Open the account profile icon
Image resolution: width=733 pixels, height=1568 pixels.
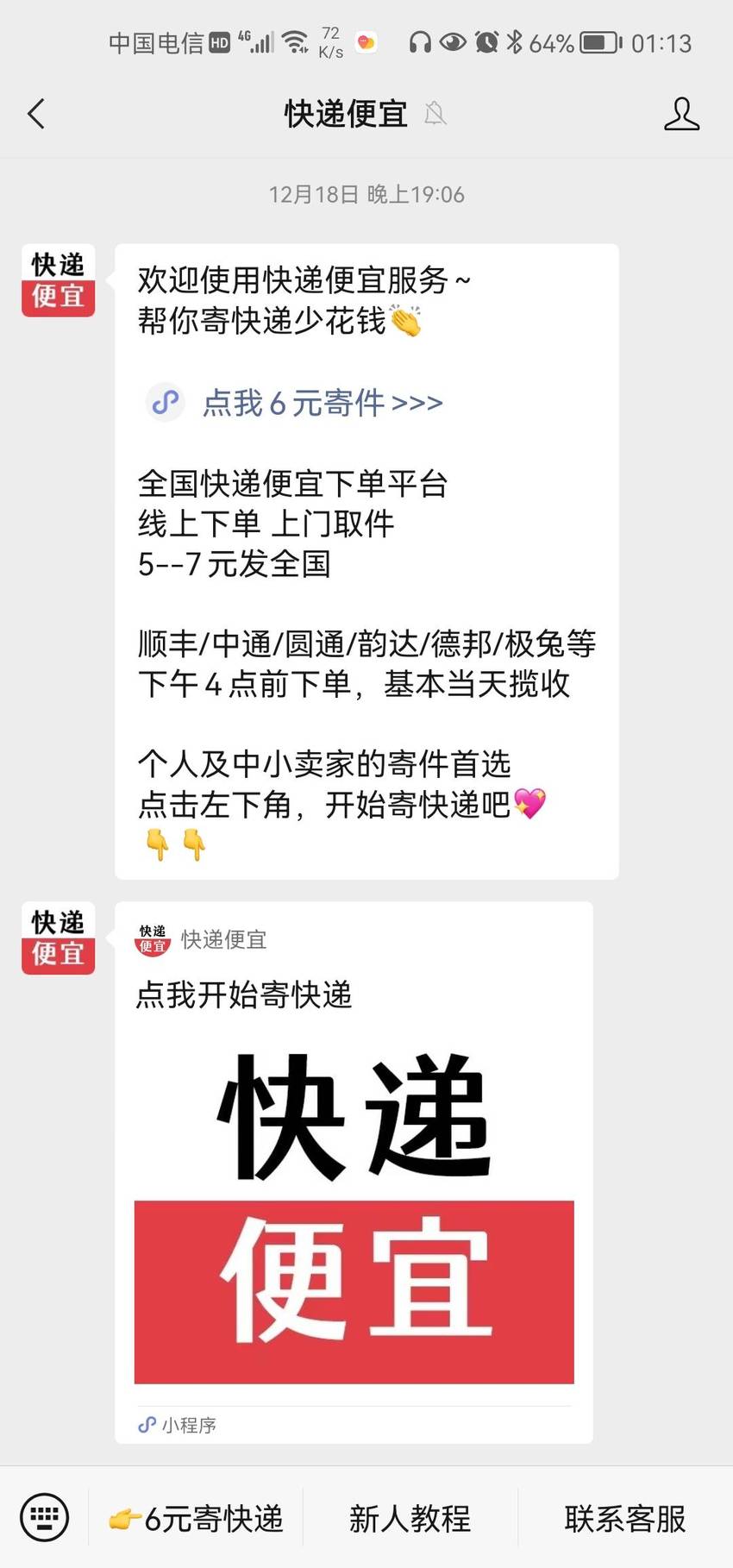click(x=681, y=114)
